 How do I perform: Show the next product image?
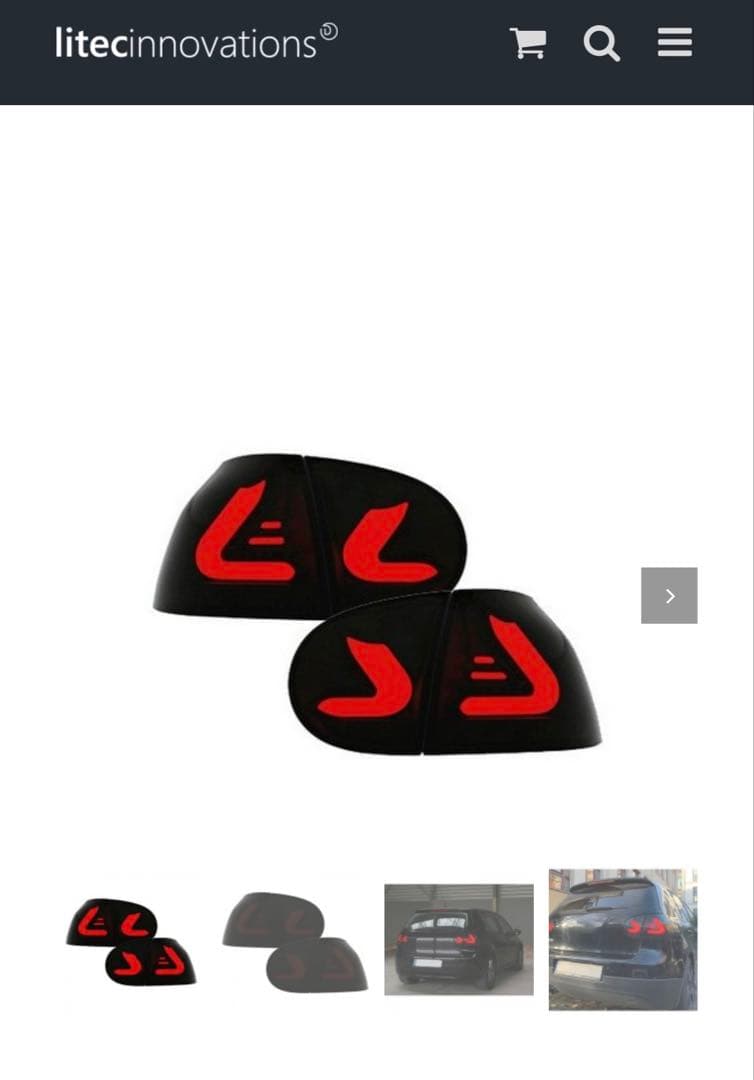point(669,596)
